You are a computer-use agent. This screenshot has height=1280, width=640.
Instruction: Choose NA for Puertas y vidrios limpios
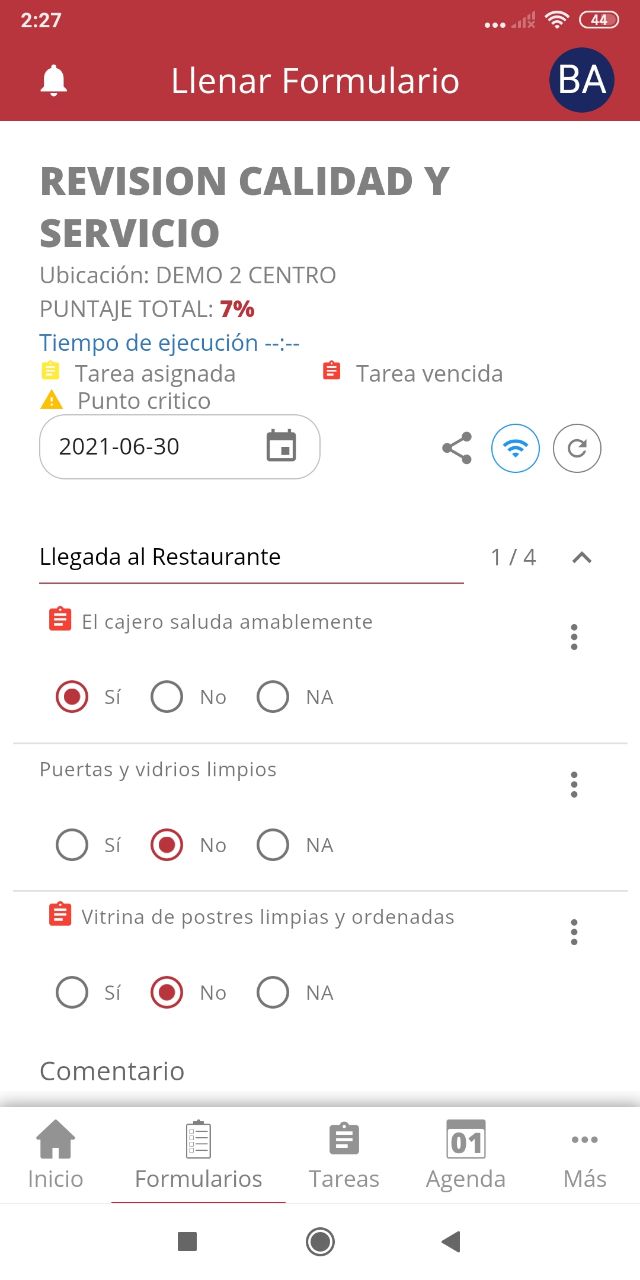coord(273,845)
